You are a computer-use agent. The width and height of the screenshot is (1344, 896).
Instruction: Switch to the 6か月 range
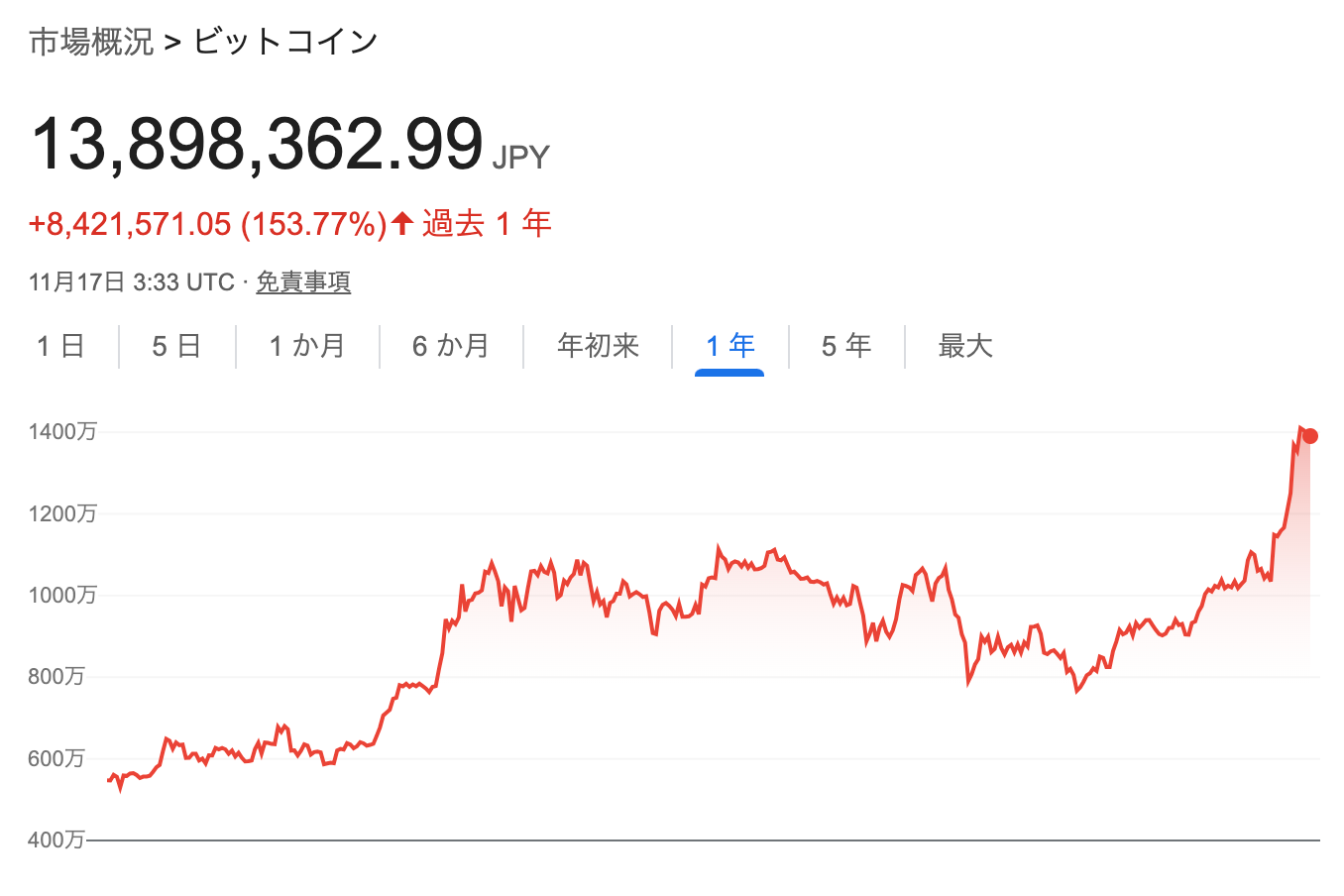(451, 346)
